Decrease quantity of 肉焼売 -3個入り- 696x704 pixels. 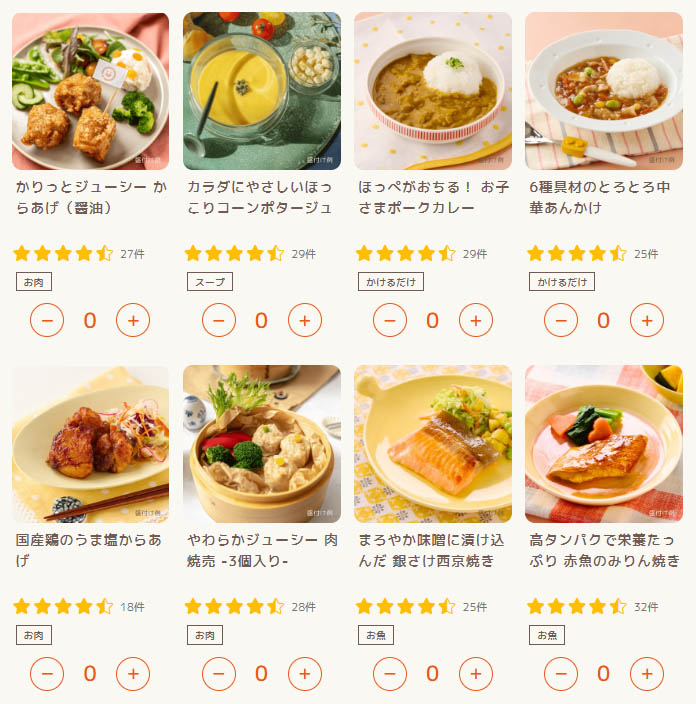coord(219,674)
